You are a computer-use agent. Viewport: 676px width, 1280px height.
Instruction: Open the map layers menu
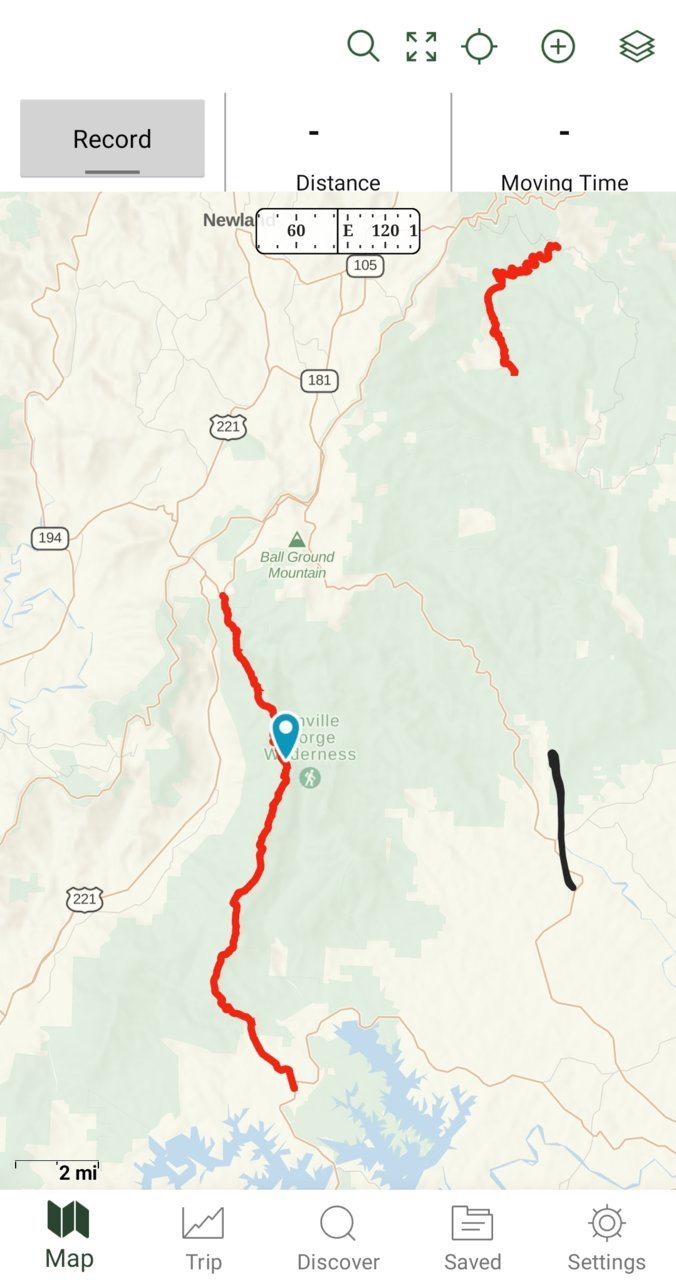point(637,46)
